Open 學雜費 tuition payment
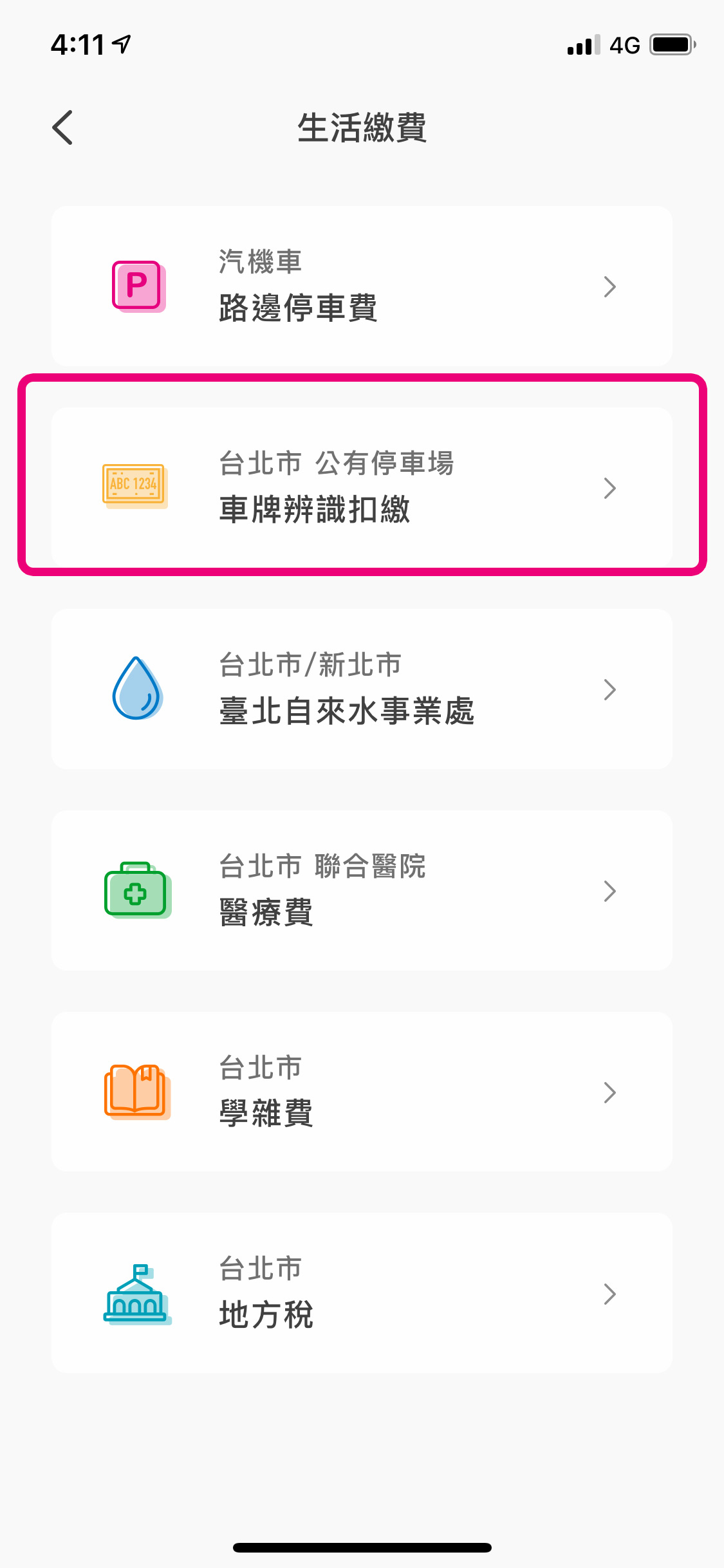Image resolution: width=724 pixels, height=1568 pixels. coord(362,1092)
